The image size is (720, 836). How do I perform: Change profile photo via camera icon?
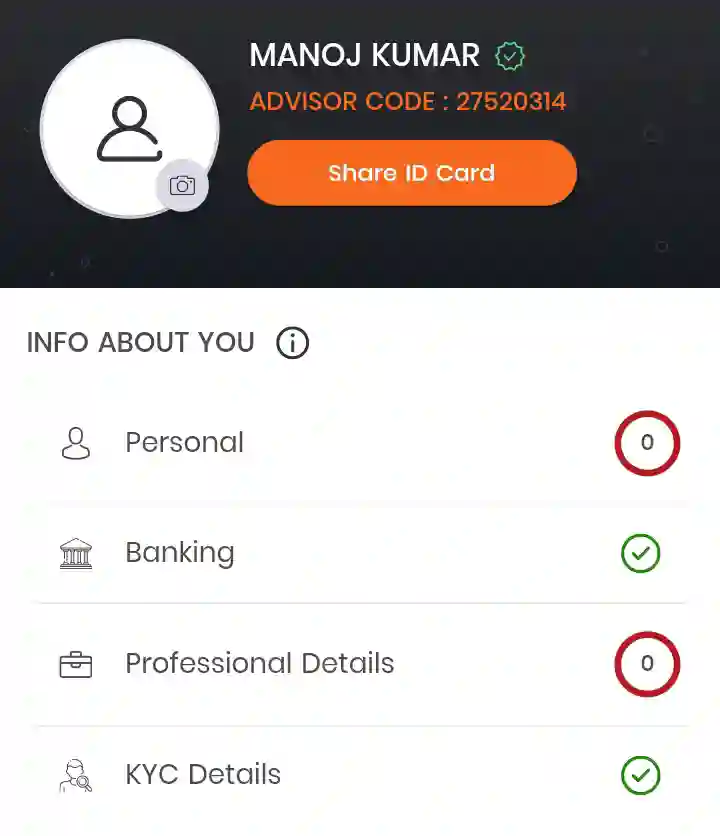[182, 186]
